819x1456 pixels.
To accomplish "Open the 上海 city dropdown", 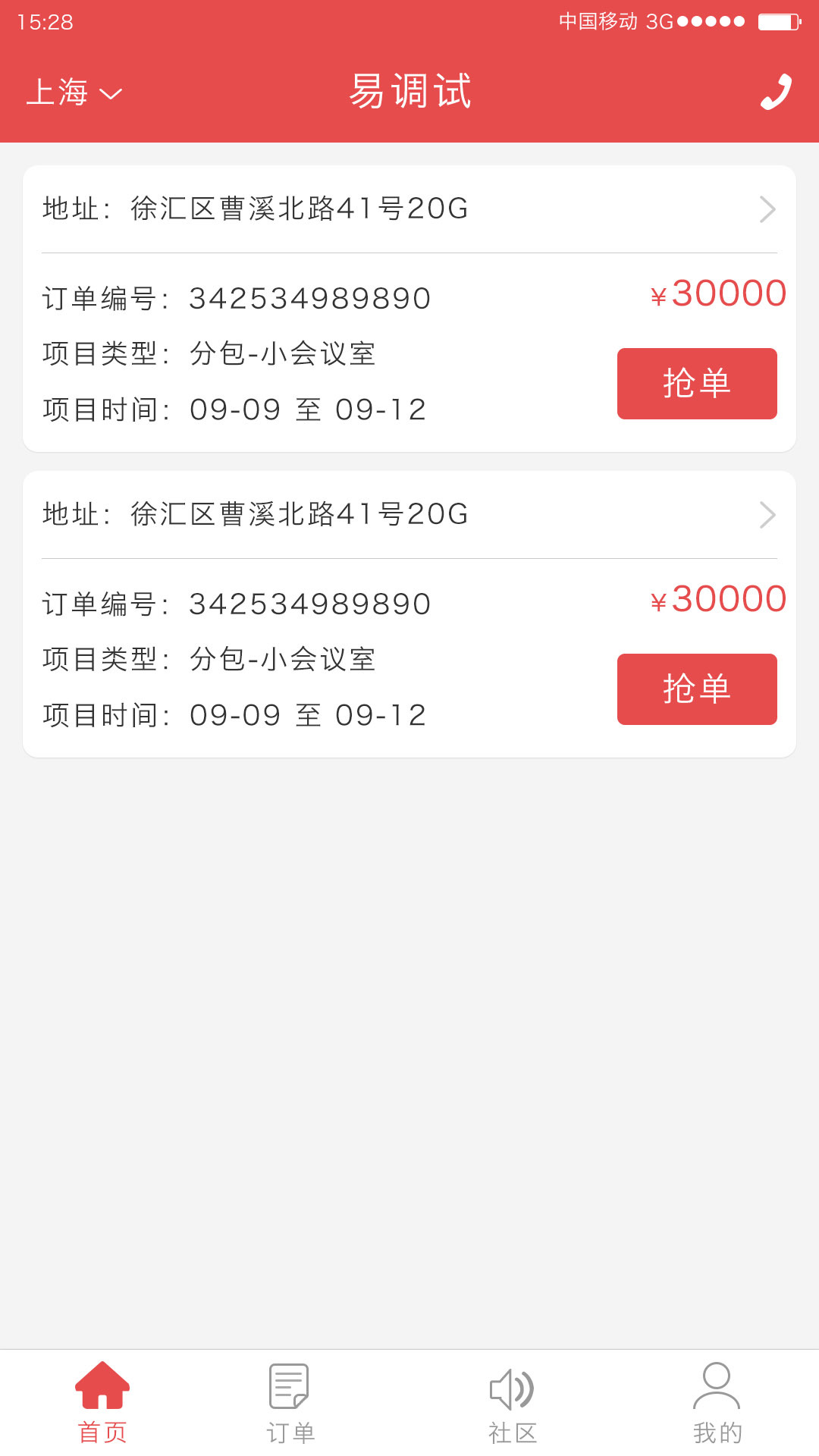I will point(74,93).
